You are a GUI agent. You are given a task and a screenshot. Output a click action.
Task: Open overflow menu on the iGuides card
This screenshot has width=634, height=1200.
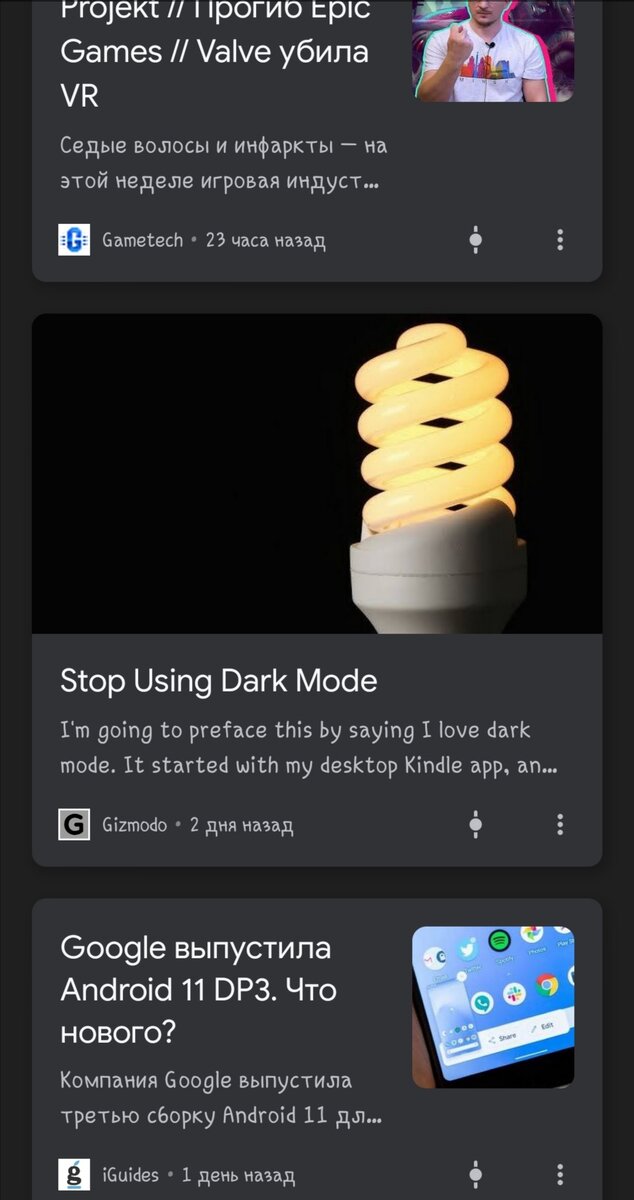(x=560, y=1174)
